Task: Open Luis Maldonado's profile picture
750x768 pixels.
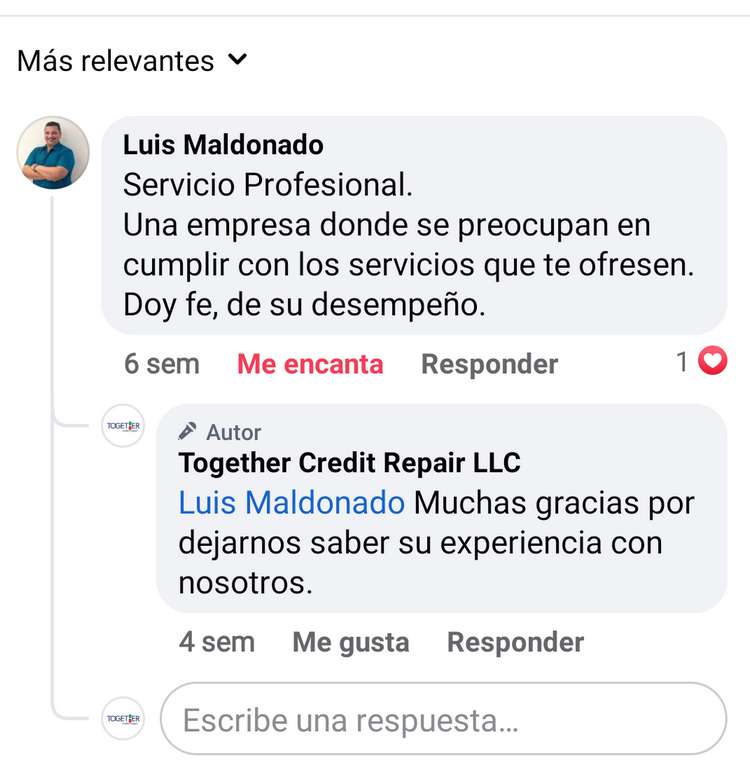Action: [x=53, y=153]
